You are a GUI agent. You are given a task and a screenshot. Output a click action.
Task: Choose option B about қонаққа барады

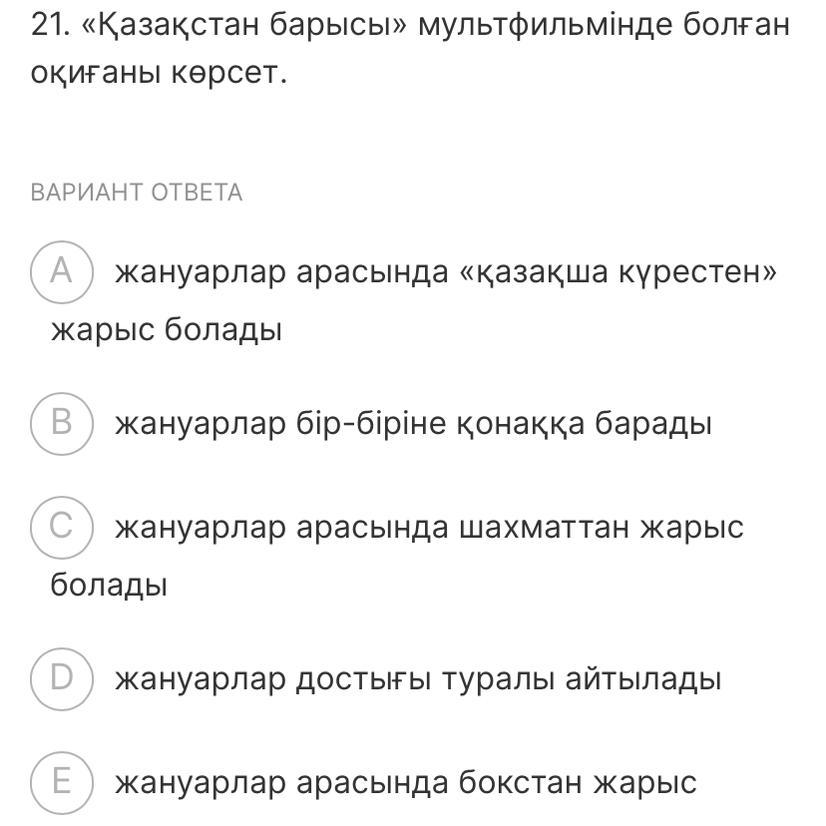(62, 423)
